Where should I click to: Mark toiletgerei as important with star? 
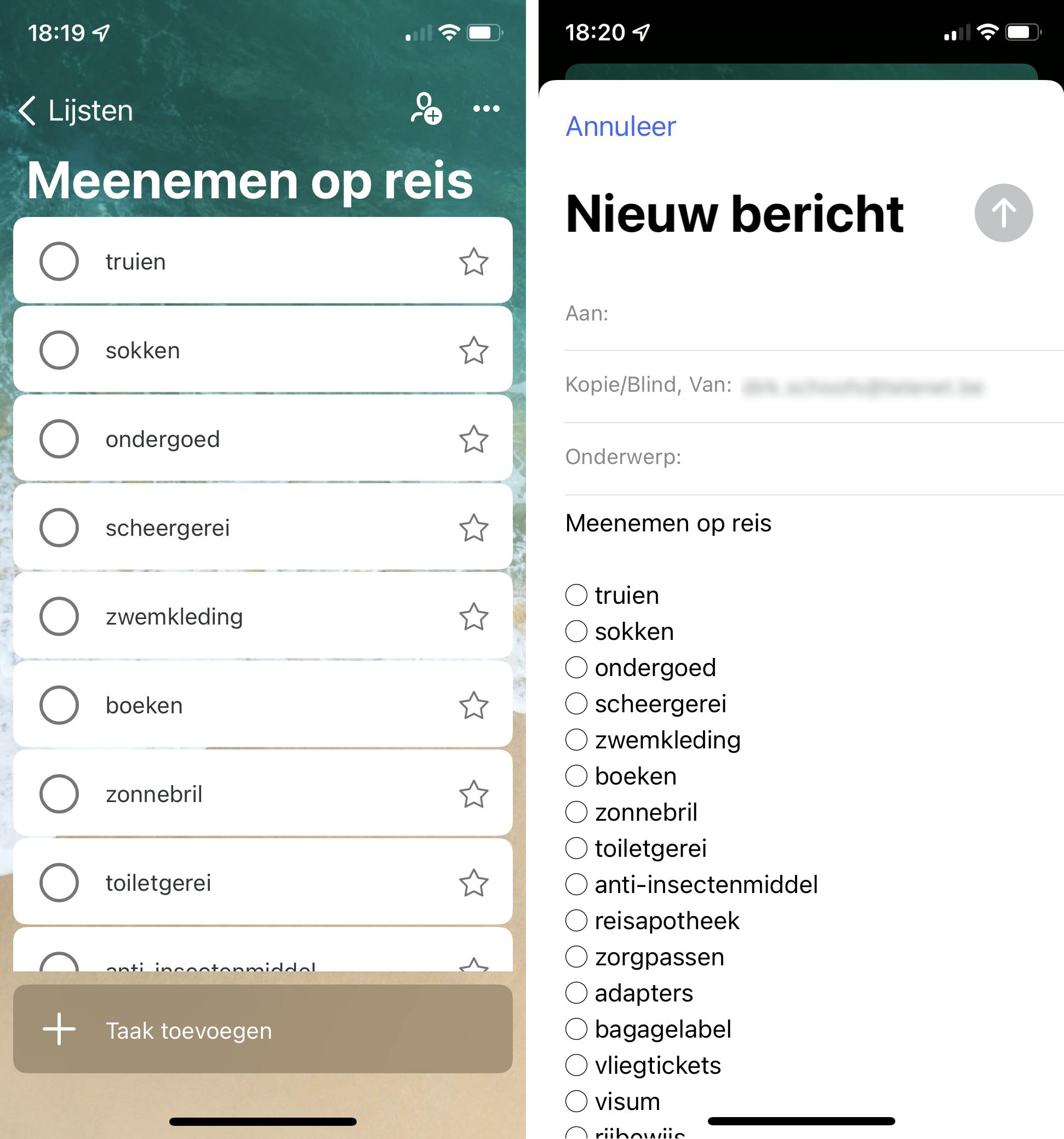point(473,882)
